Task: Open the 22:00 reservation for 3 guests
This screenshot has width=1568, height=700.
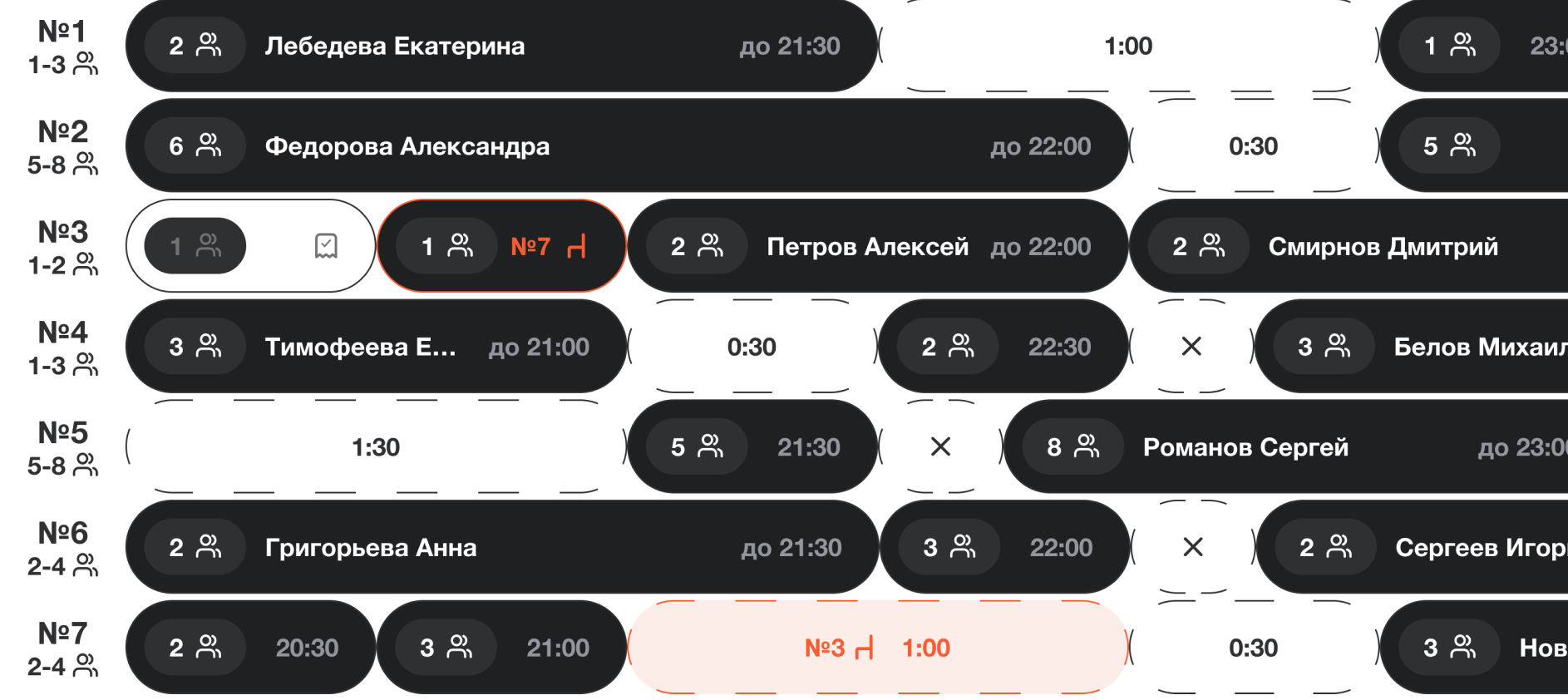Action: pos(1005,548)
